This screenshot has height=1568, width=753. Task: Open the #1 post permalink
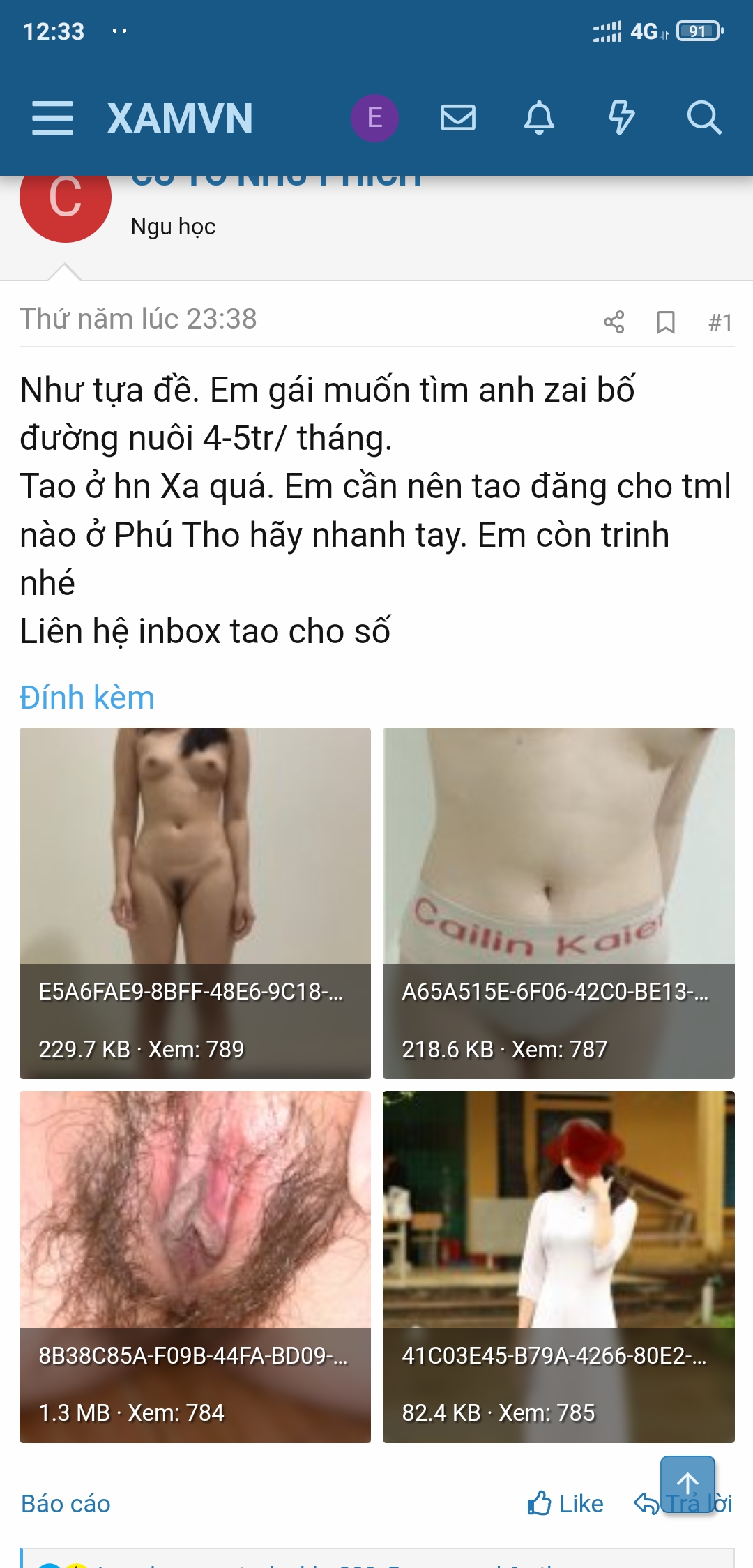pyautogui.click(x=720, y=322)
